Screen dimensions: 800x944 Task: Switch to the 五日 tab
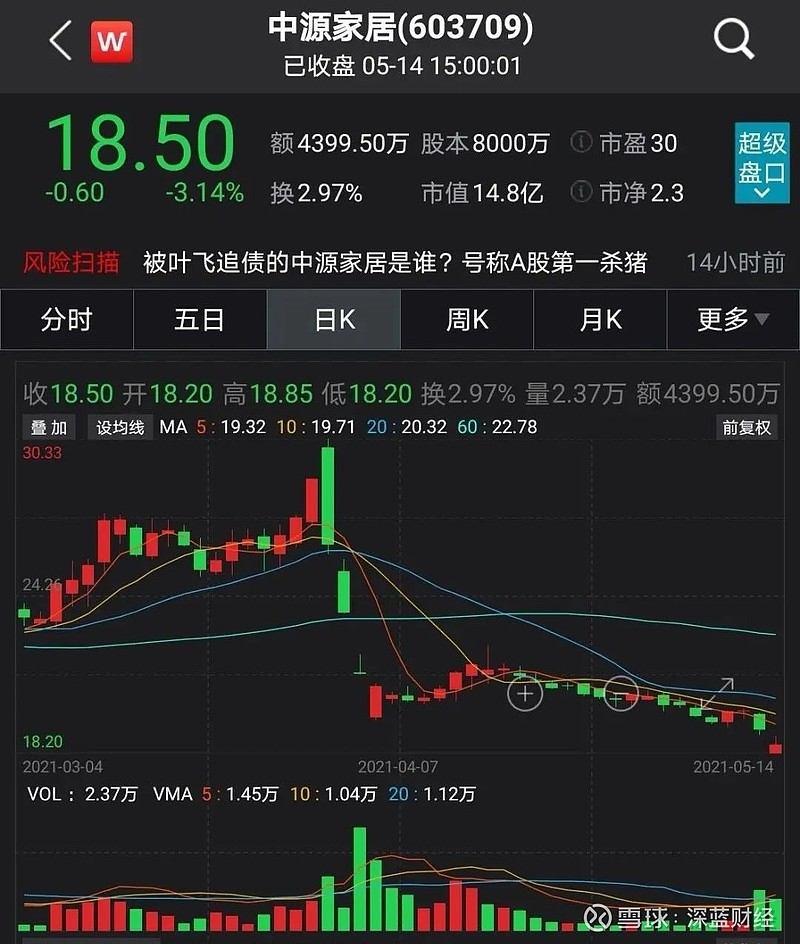point(199,320)
